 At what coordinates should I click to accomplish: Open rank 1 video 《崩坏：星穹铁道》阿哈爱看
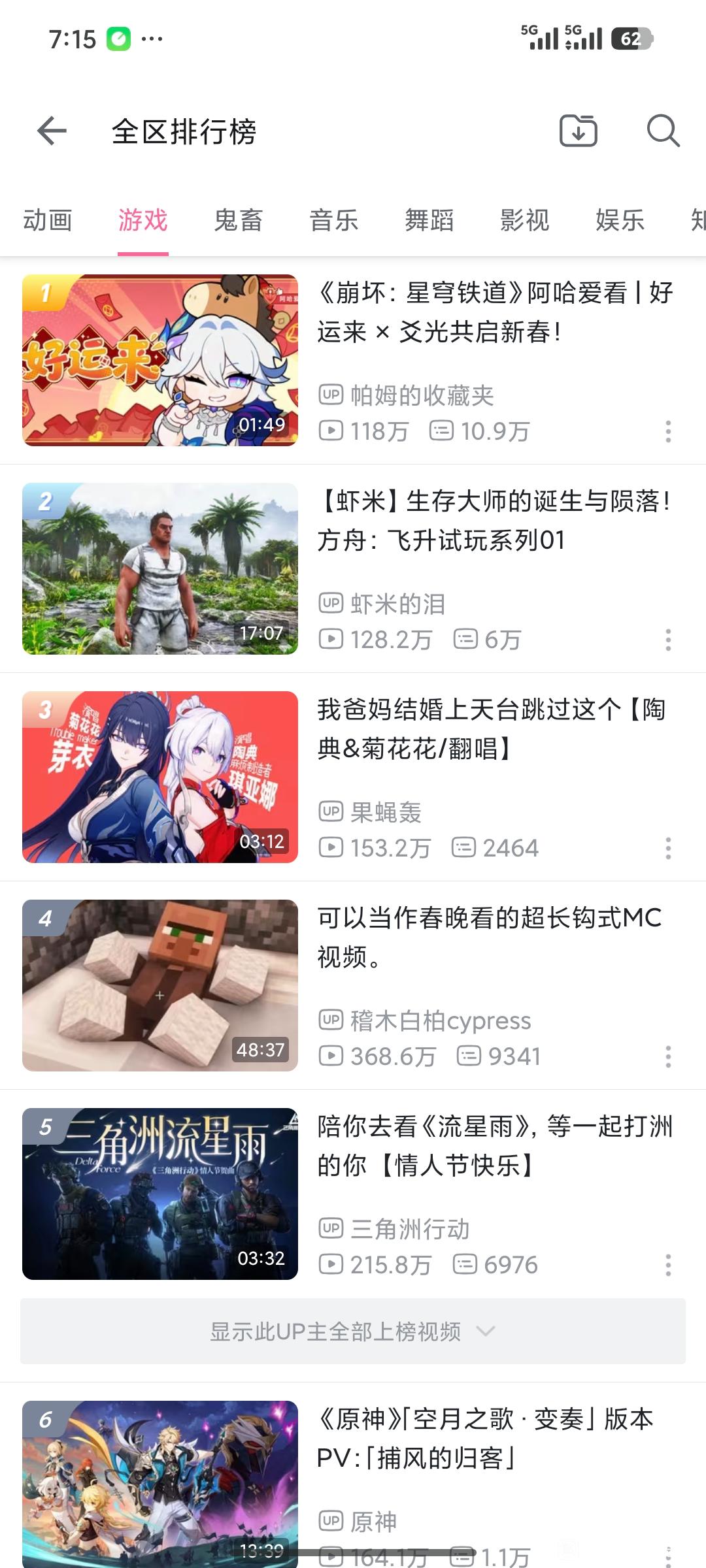tap(495, 312)
